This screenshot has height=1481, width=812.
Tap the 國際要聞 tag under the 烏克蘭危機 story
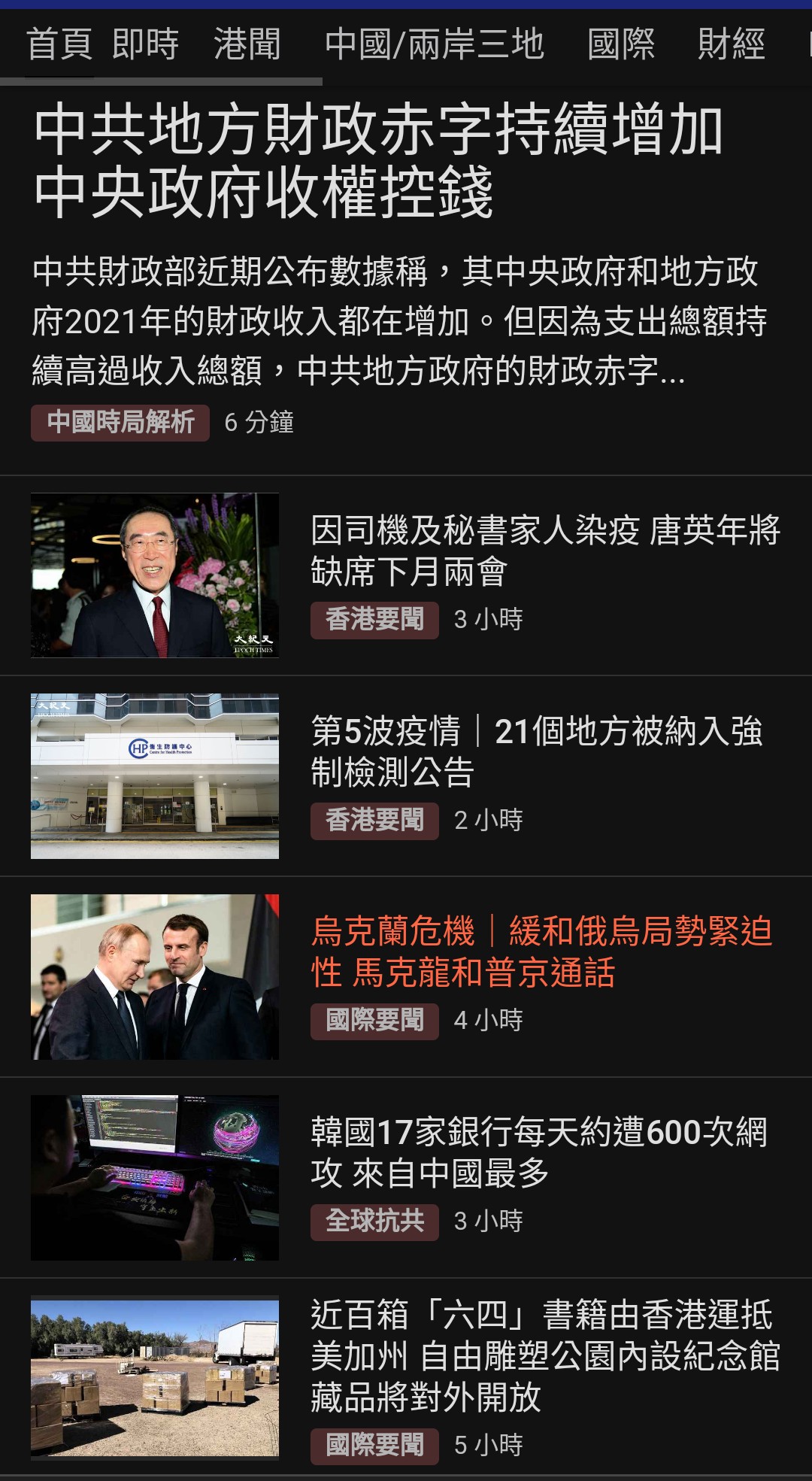374,1021
